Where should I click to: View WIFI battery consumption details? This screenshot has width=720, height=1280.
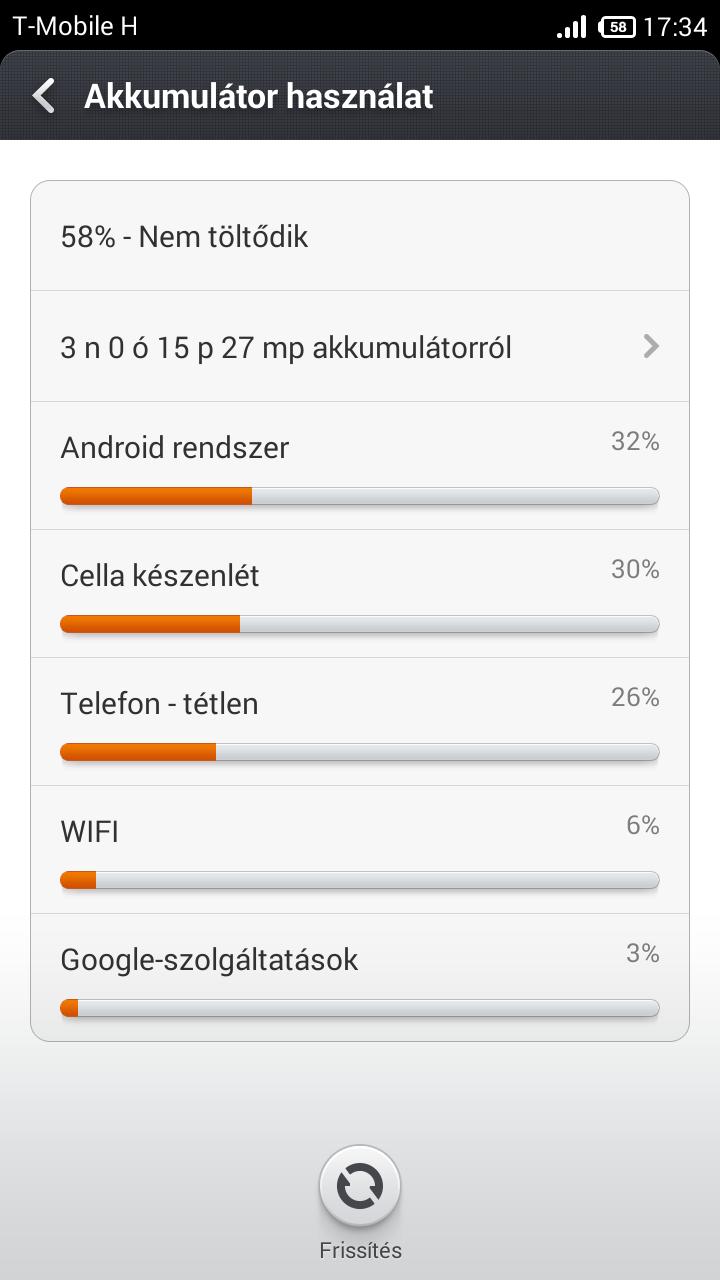360,849
